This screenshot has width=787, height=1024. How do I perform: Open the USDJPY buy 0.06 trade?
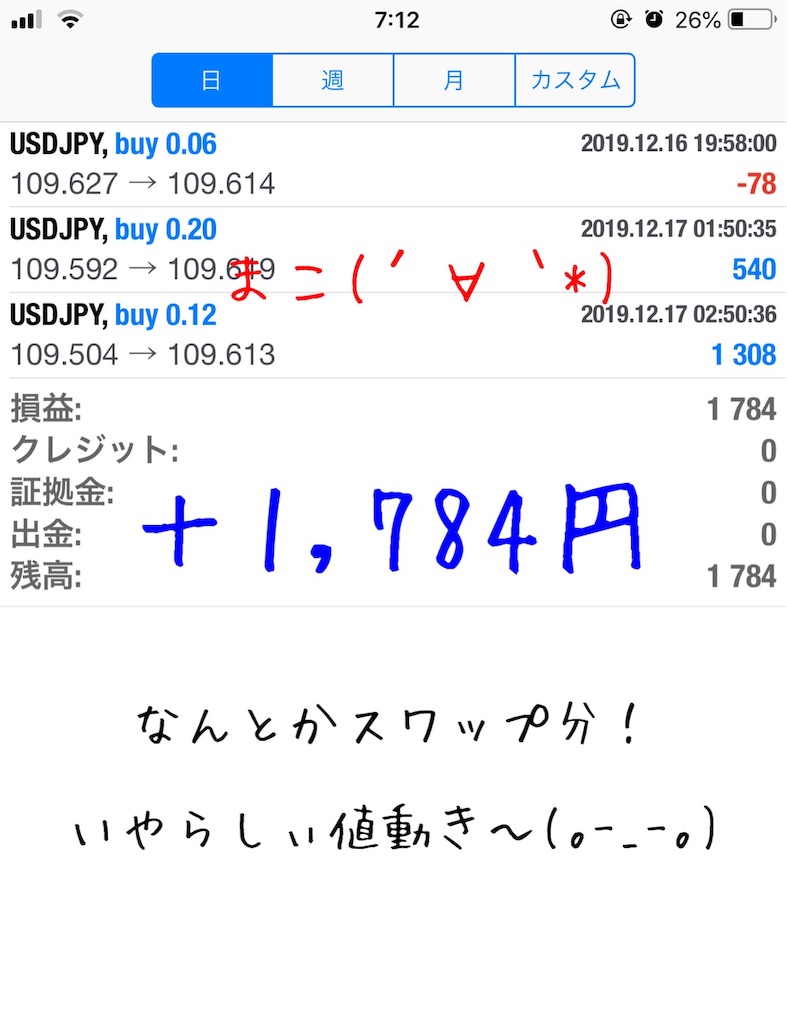(393, 164)
